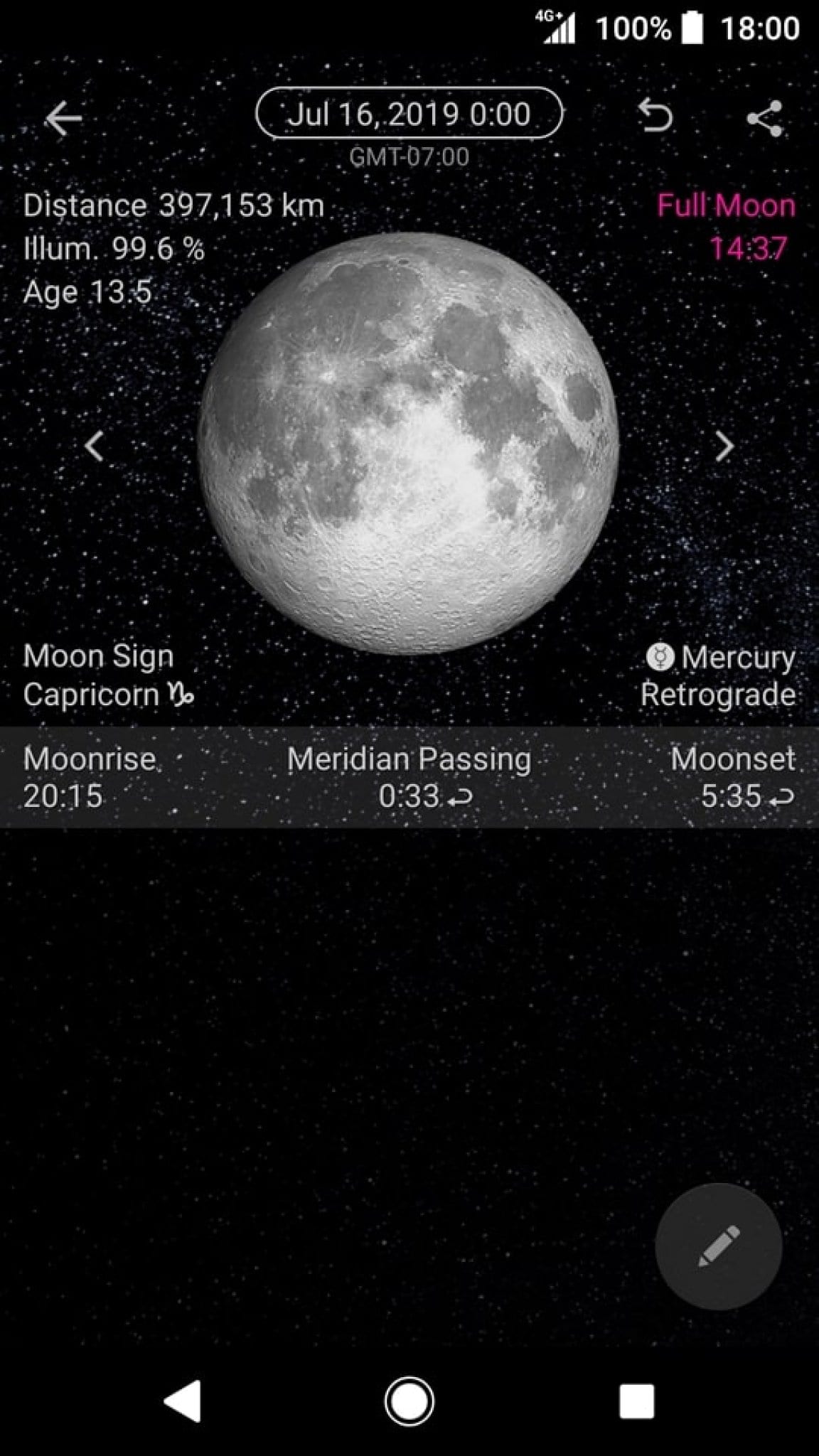
Task: Tap the pencil edit floating button
Action: 718,1246
